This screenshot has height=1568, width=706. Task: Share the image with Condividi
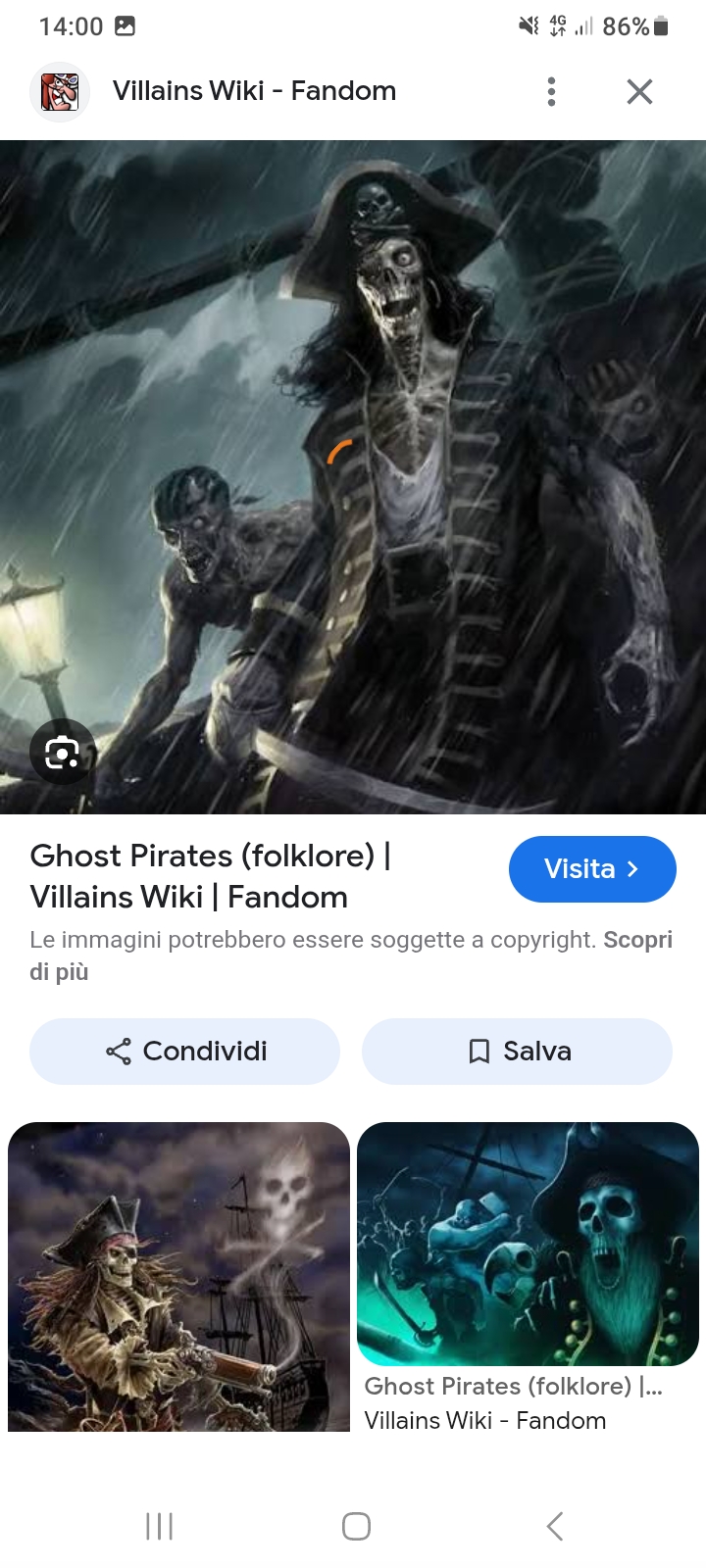[x=184, y=1052]
